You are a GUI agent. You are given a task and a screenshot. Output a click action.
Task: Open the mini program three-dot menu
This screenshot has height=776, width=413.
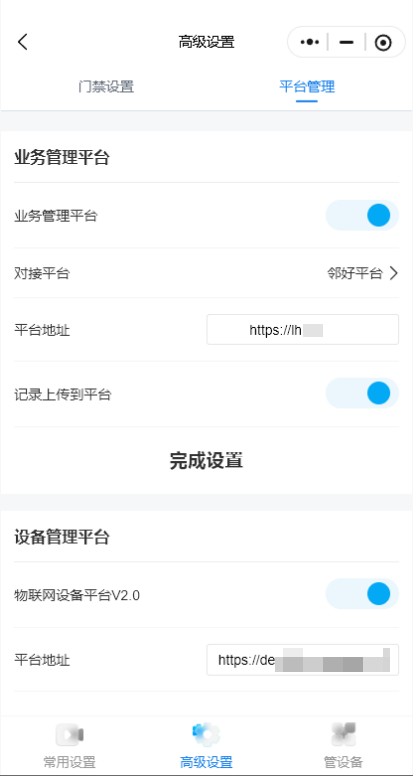pos(310,43)
